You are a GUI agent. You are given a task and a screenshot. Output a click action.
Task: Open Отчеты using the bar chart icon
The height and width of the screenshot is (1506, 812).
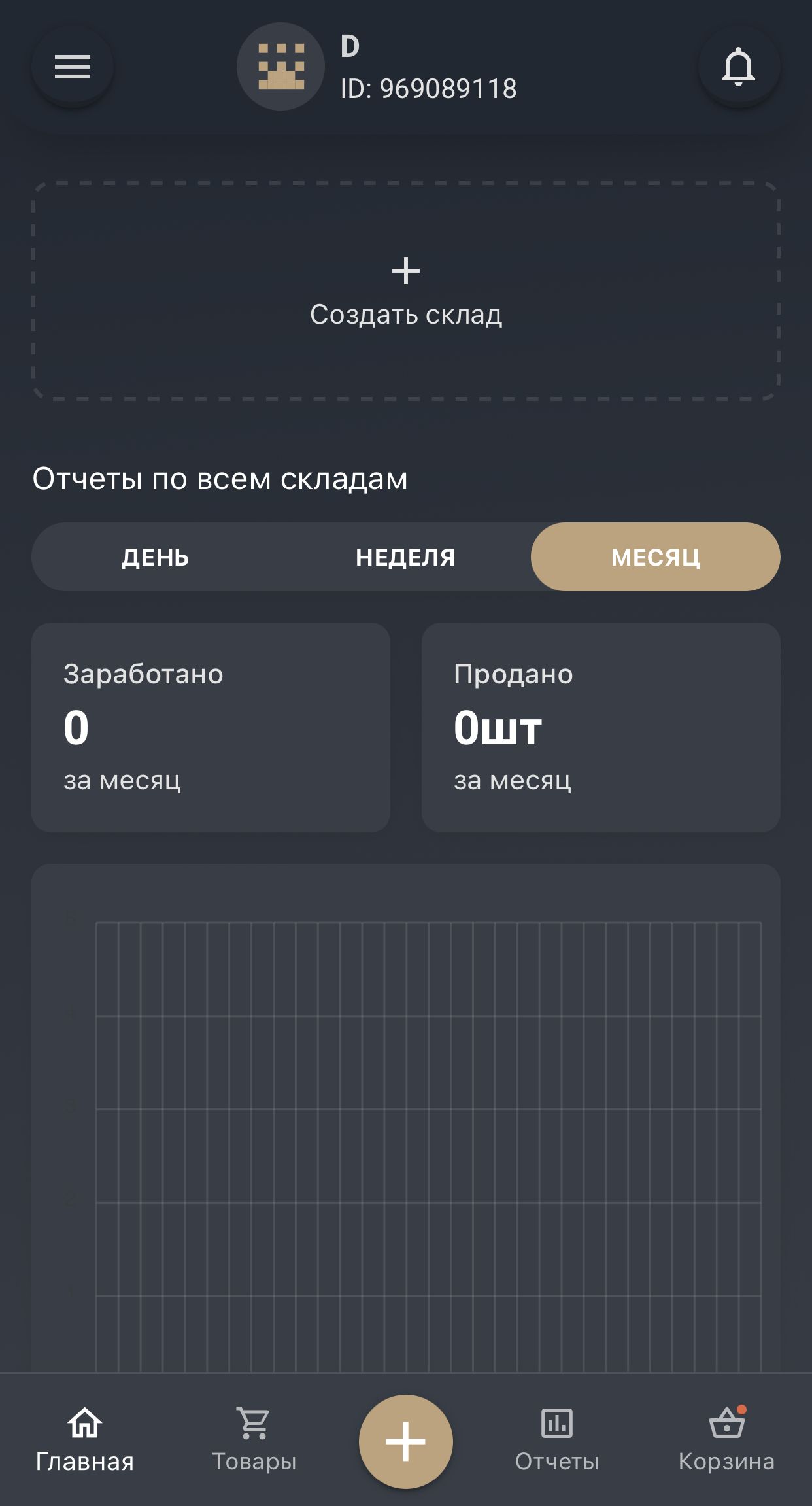coord(556,1429)
